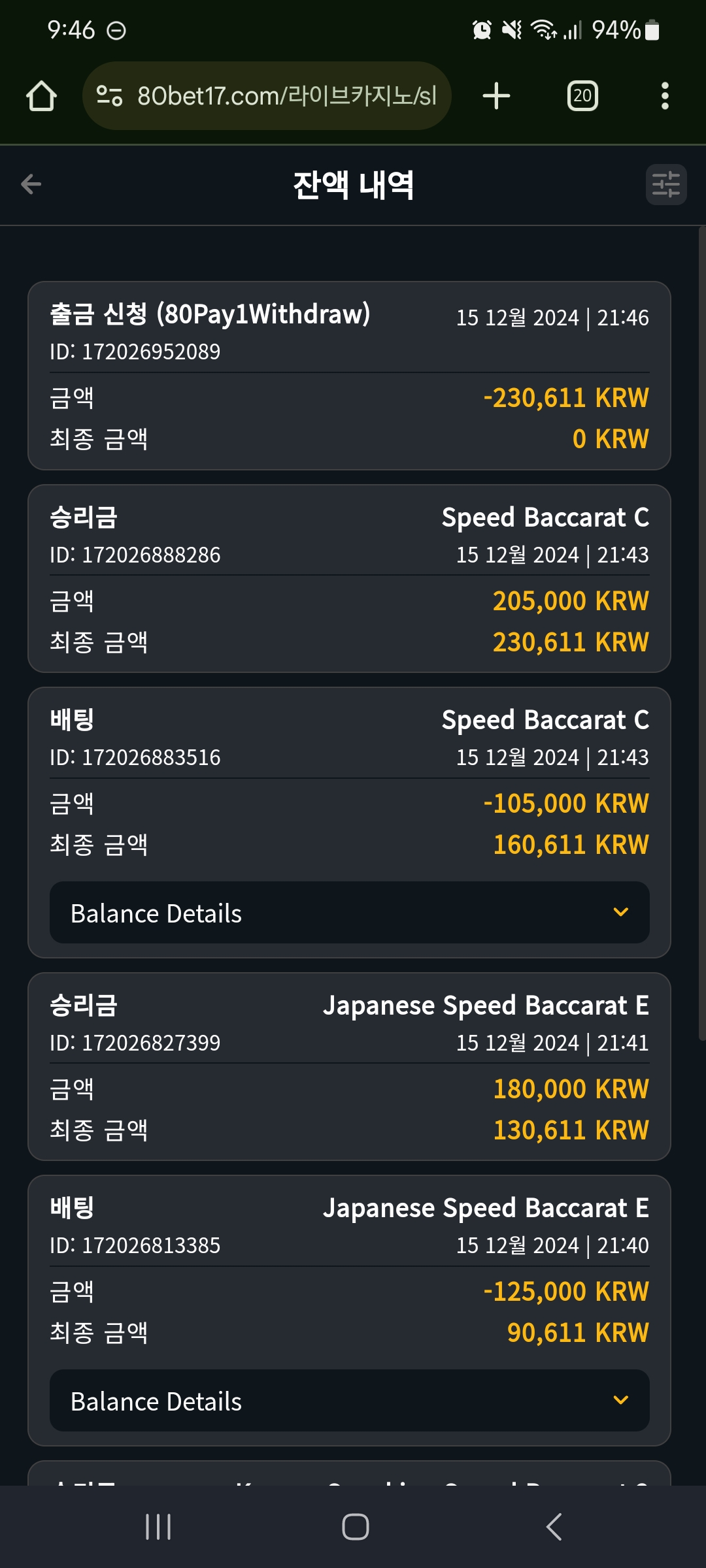This screenshot has width=706, height=1568.
Task: Expand Balance Details under Japanese Speed Baccarat E bet
Action: pyautogui.click(x=350, y=1401)
